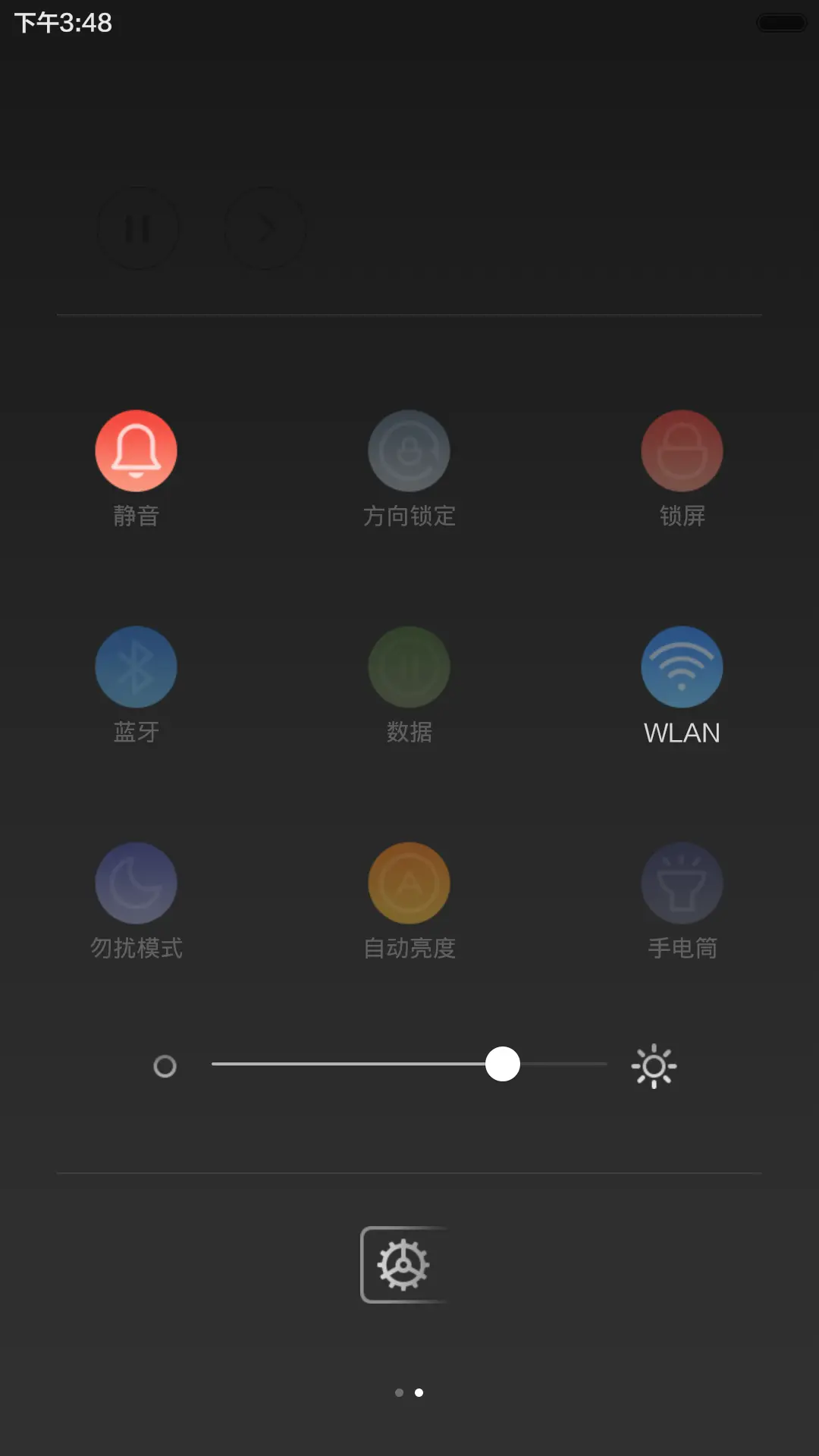Screen dimensions: 819x1456
Task: Enable do not disturb mode (勿扰模式)
Action: pos(136,882)
